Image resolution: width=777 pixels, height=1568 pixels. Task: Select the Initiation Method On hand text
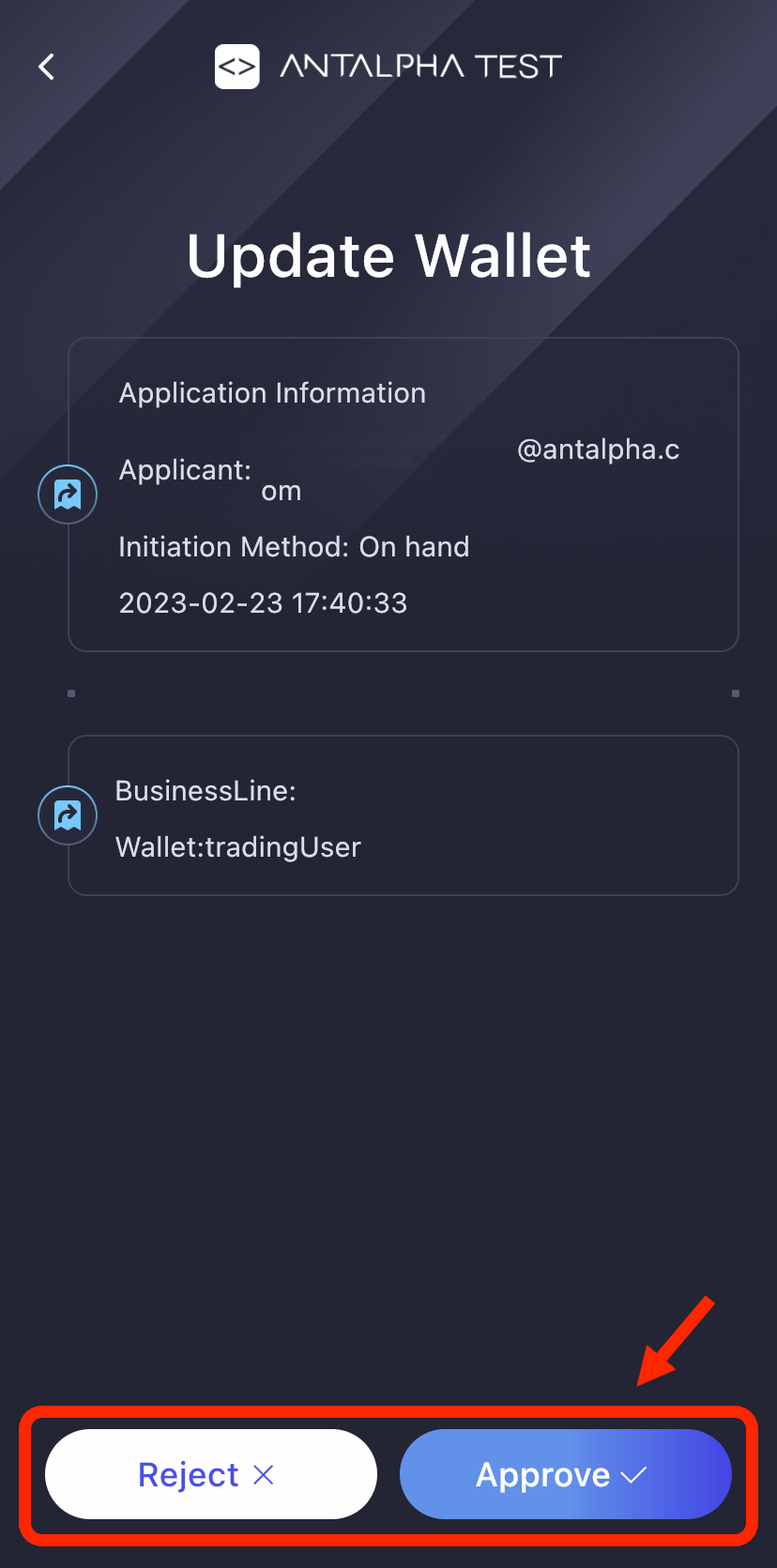[294, 546]
